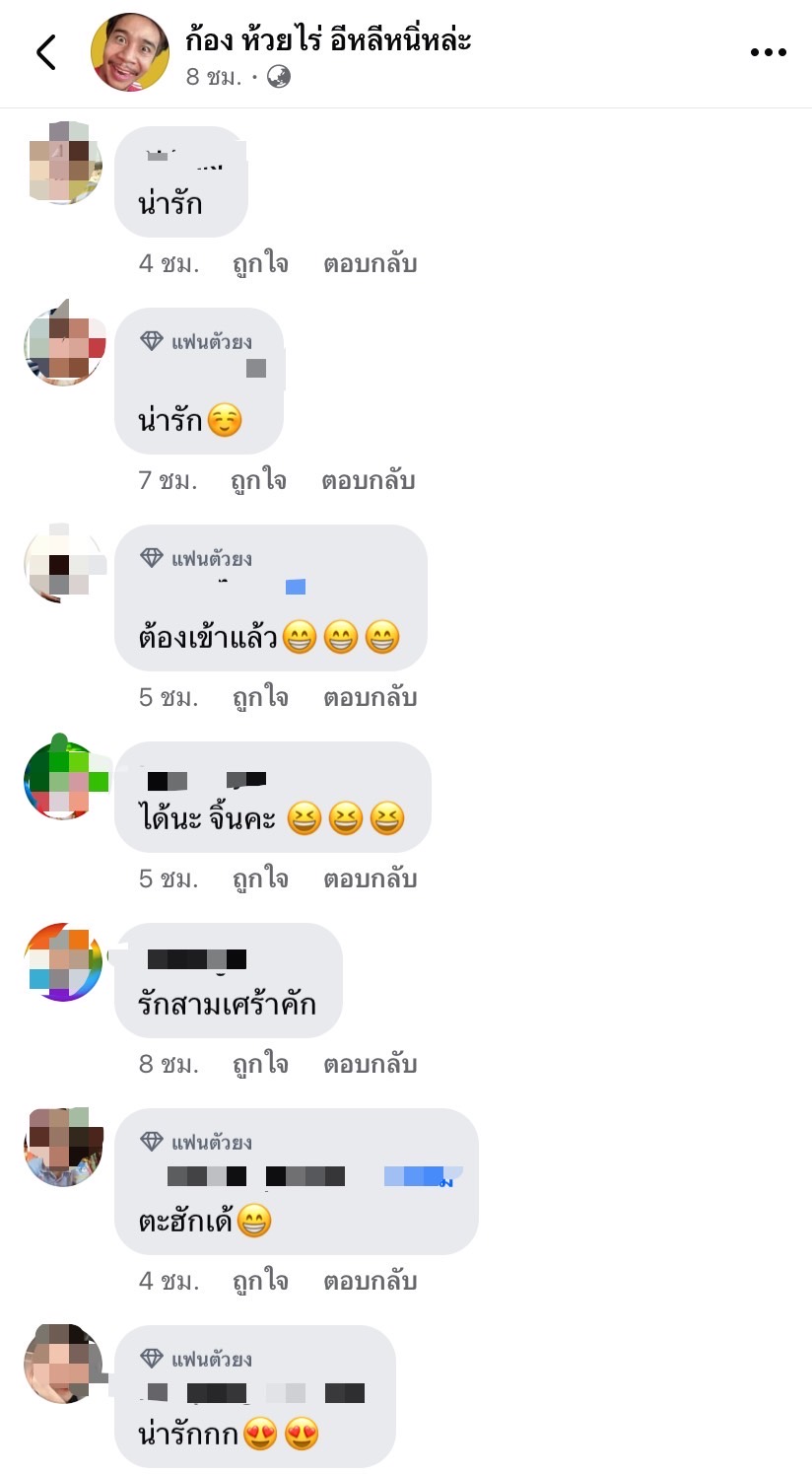Like the น่ารัก comment from 4 ชม.

[260, 264]
